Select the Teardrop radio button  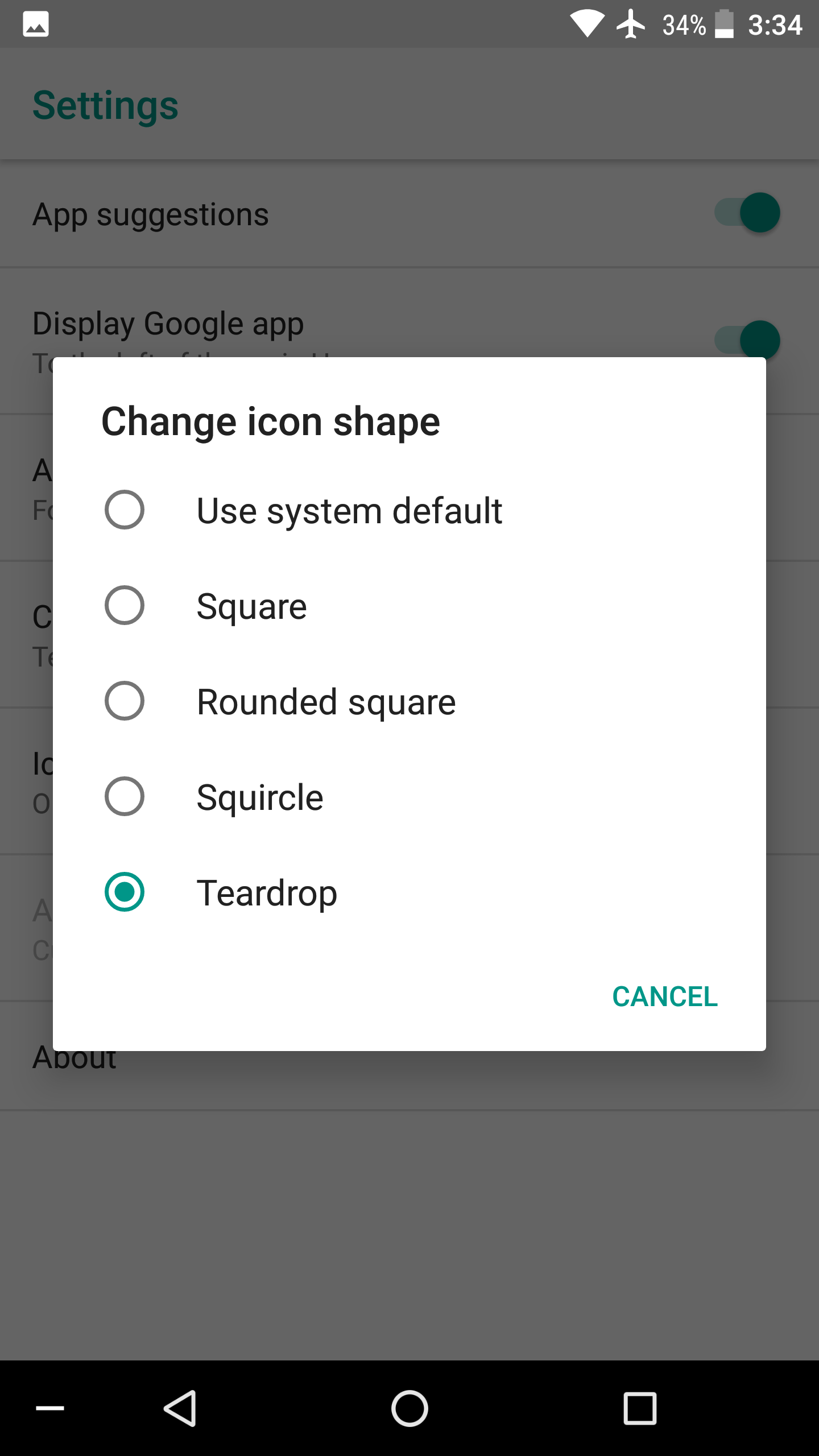coord(125,892)
